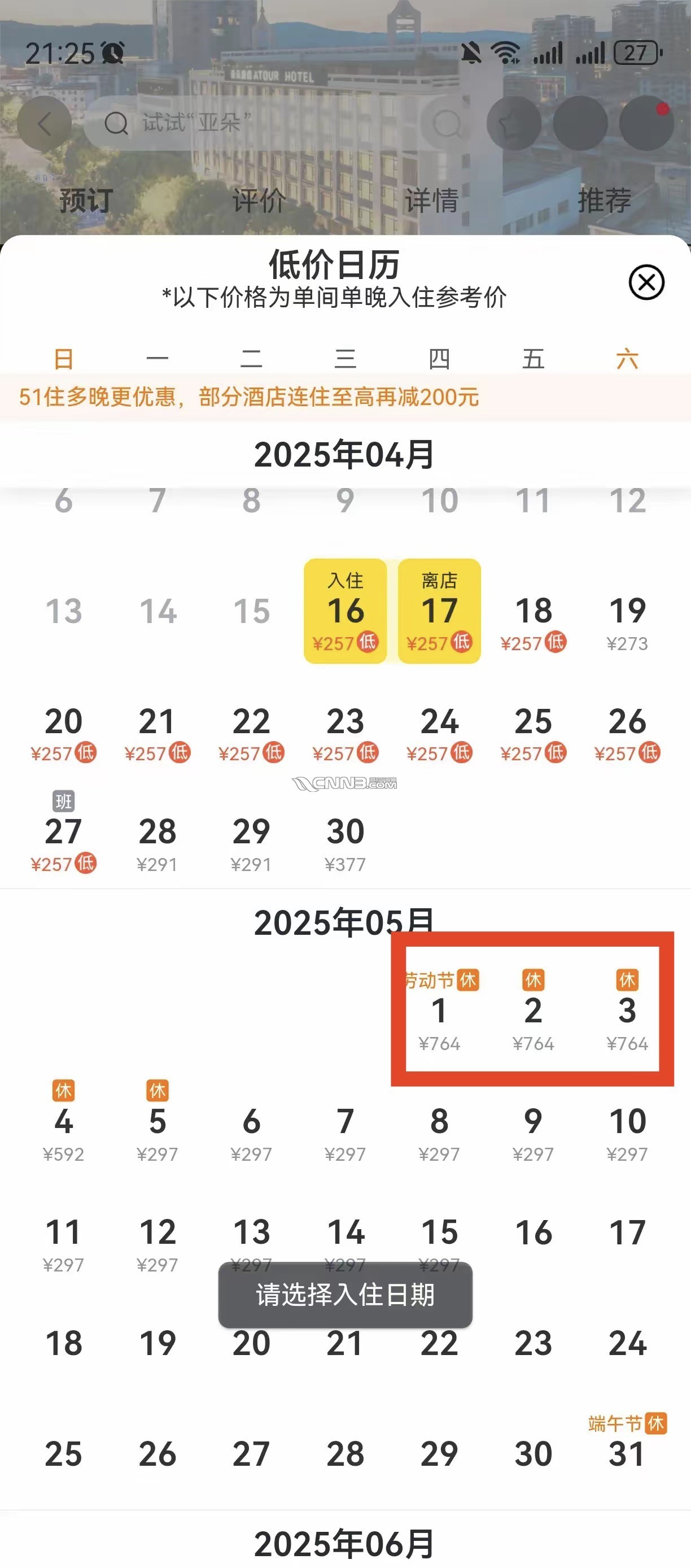Select May 1 劳动节 date
The width and height of the screenshot is (691, 1568).
[x=439, y=1013]
